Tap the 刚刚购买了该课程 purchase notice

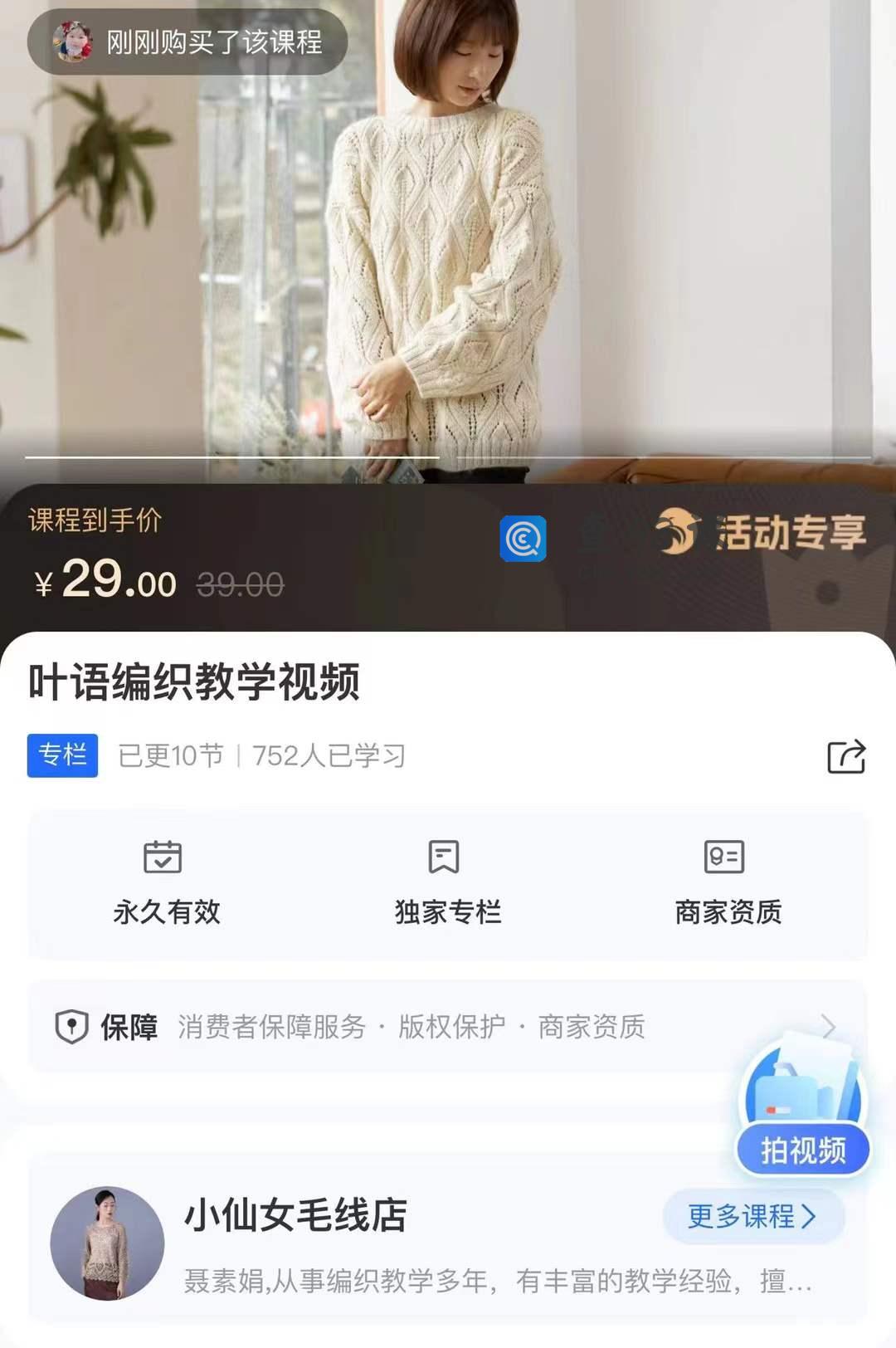187,42
